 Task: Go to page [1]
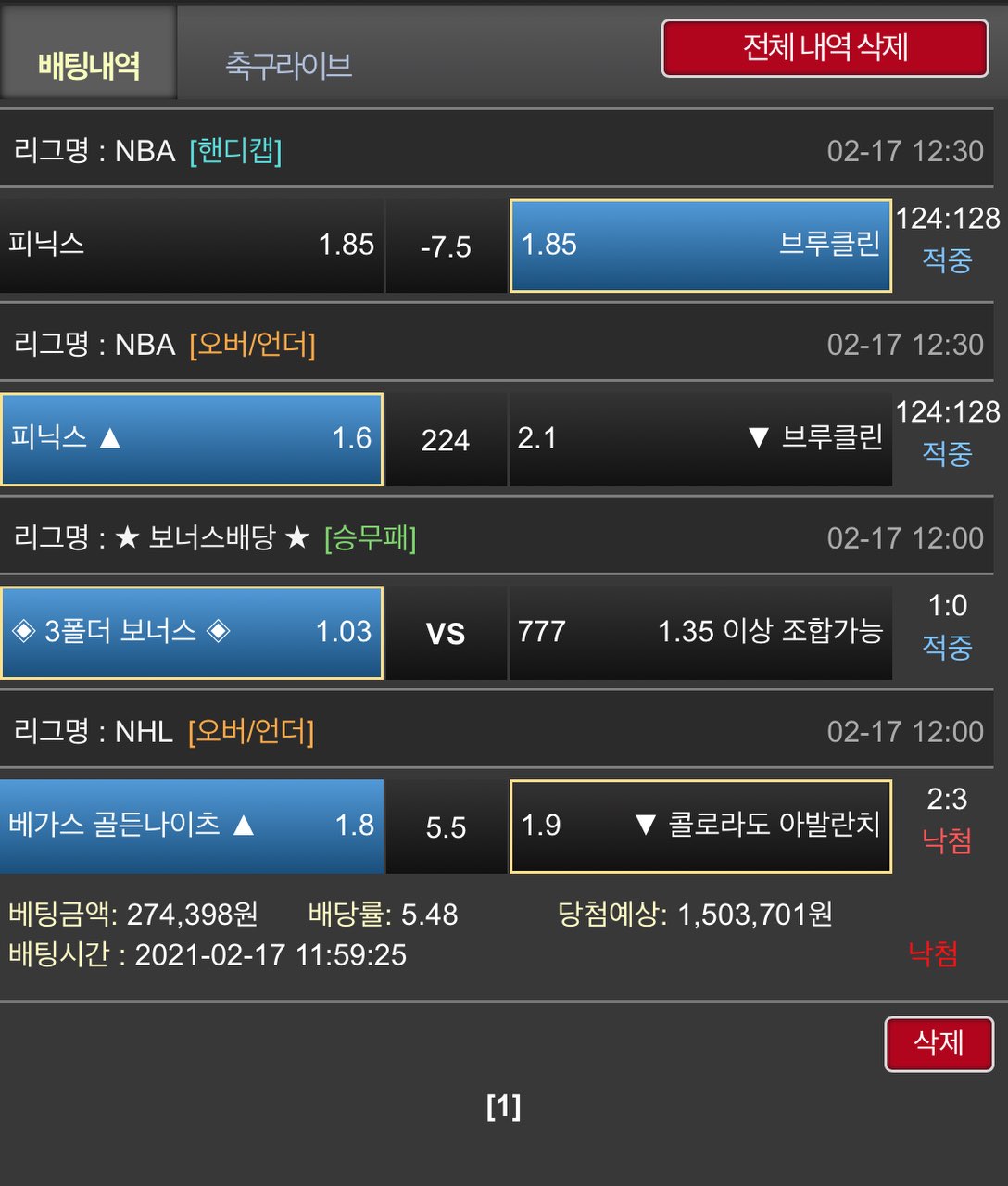pyautogui.click(x=503, y=1105)
